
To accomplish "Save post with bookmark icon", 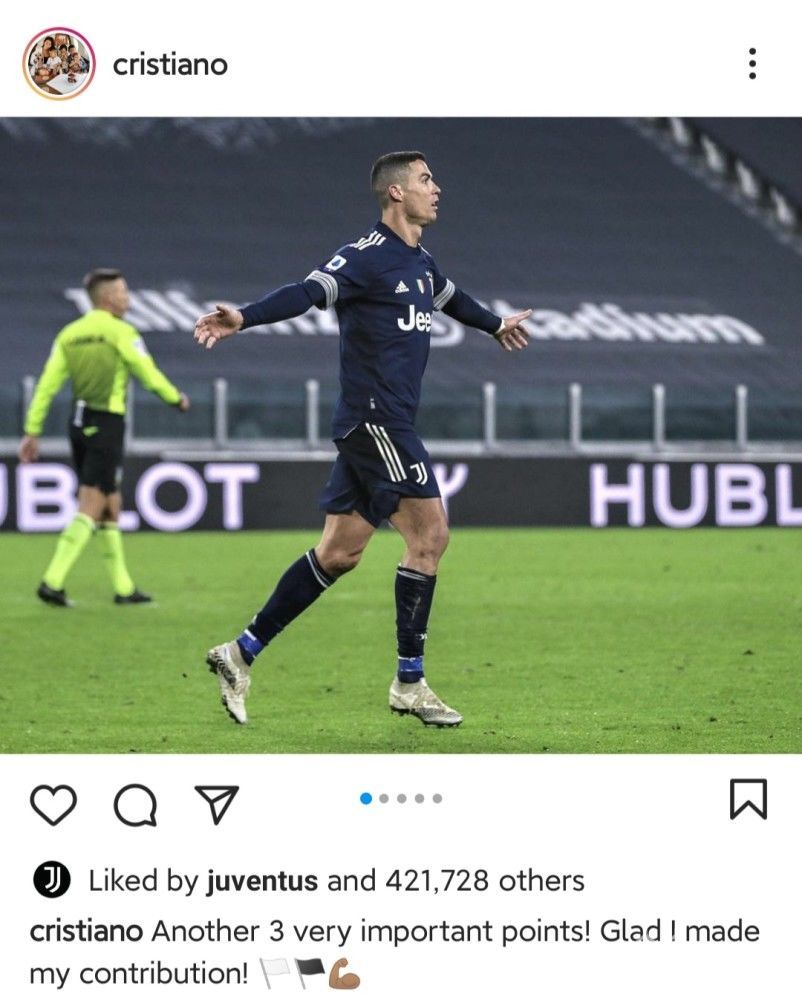I will (748, 800).
